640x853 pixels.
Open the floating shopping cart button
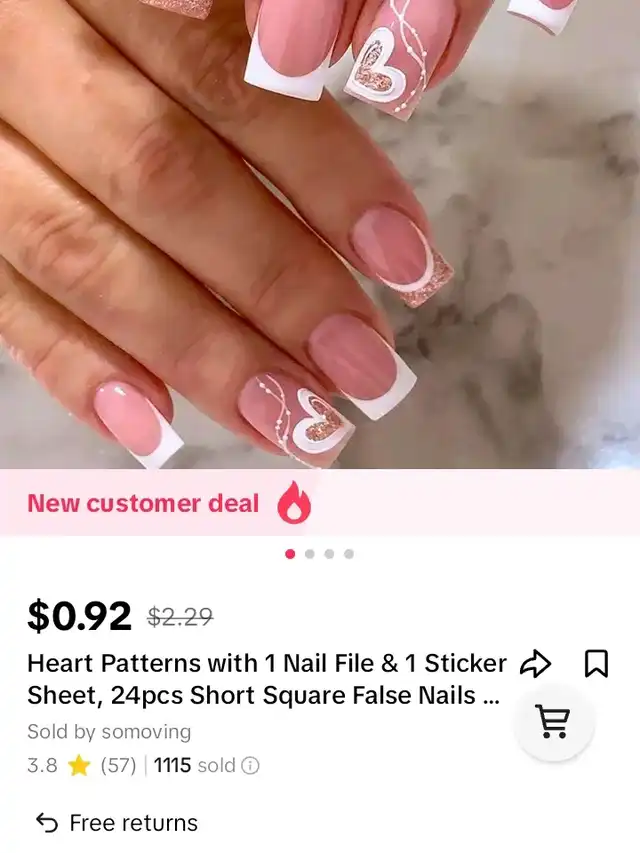click(x=554, y=721)
